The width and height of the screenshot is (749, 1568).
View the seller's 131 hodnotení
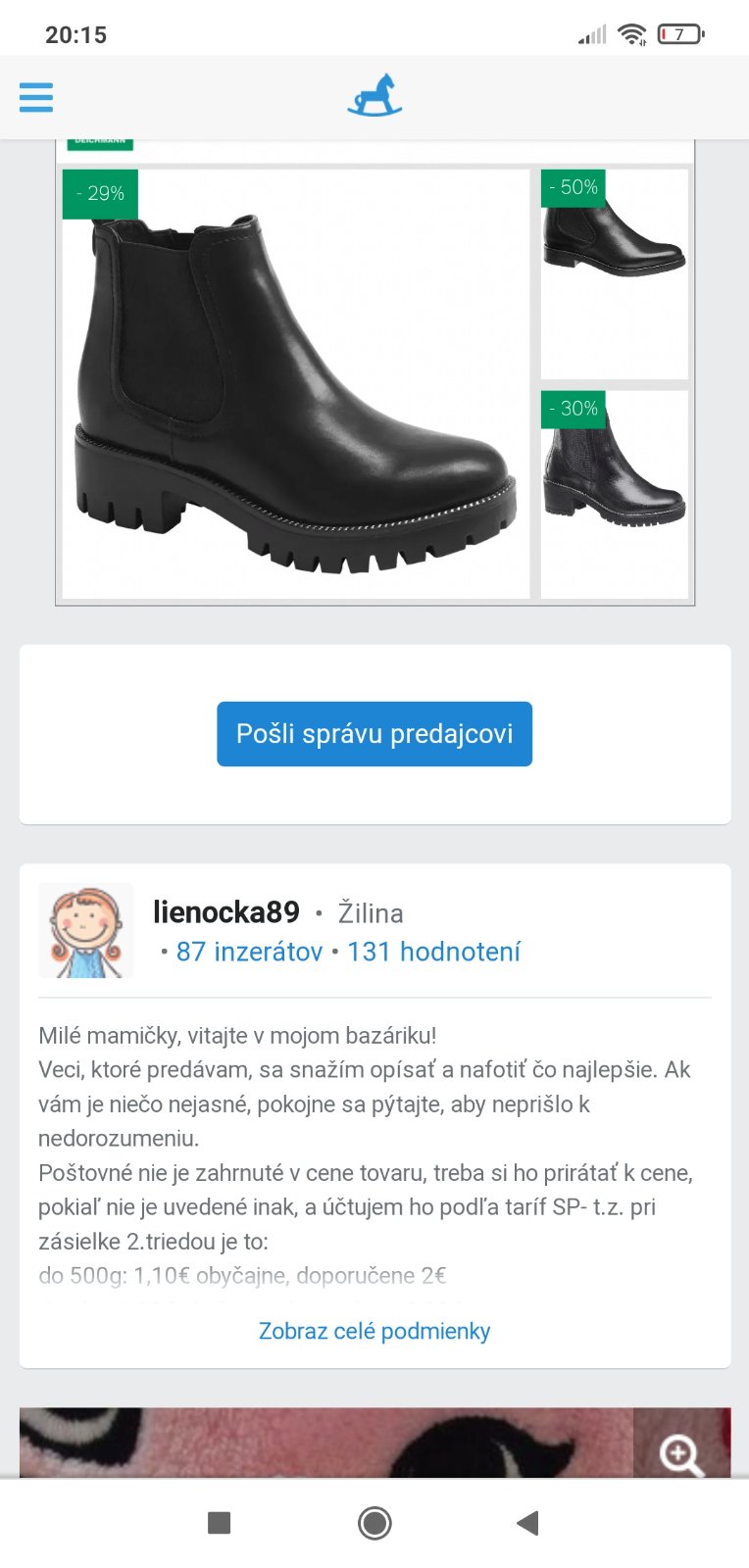(433, 952)
